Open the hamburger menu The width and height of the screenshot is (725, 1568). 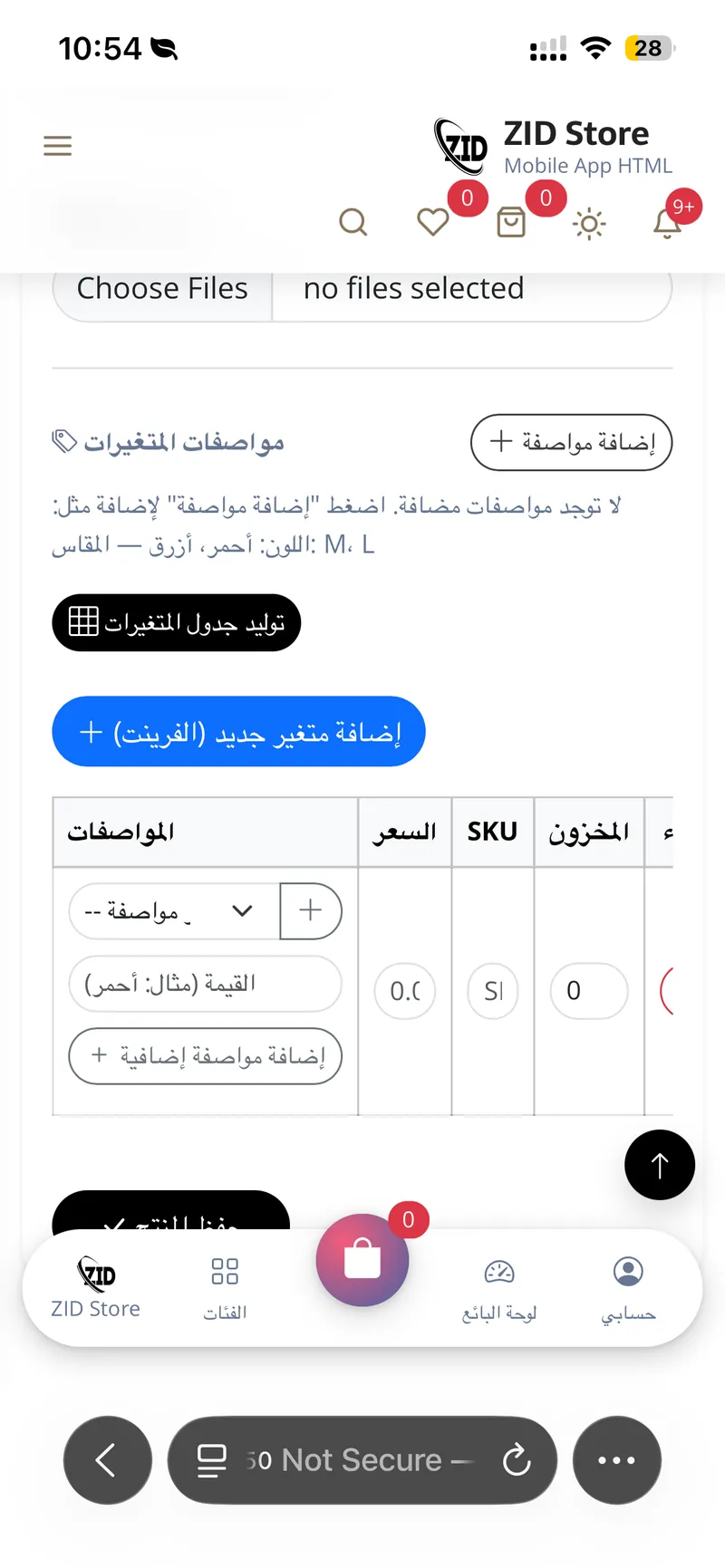pos(57,145)
